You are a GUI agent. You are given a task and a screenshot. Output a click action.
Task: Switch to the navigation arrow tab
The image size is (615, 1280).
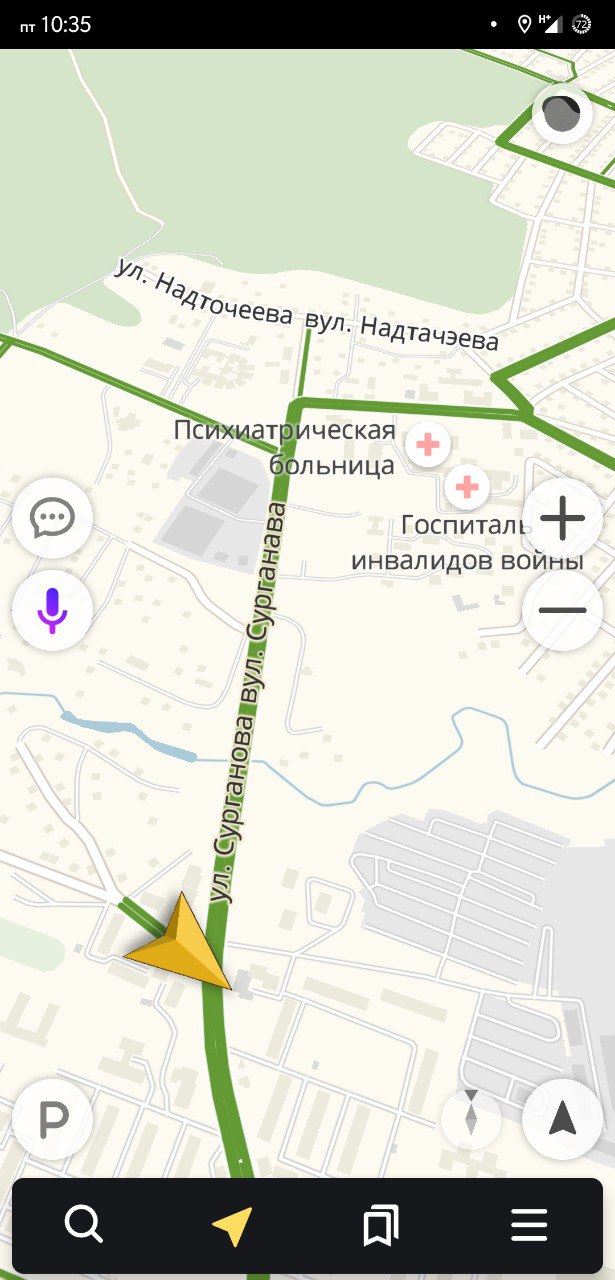pos(232,1225)
